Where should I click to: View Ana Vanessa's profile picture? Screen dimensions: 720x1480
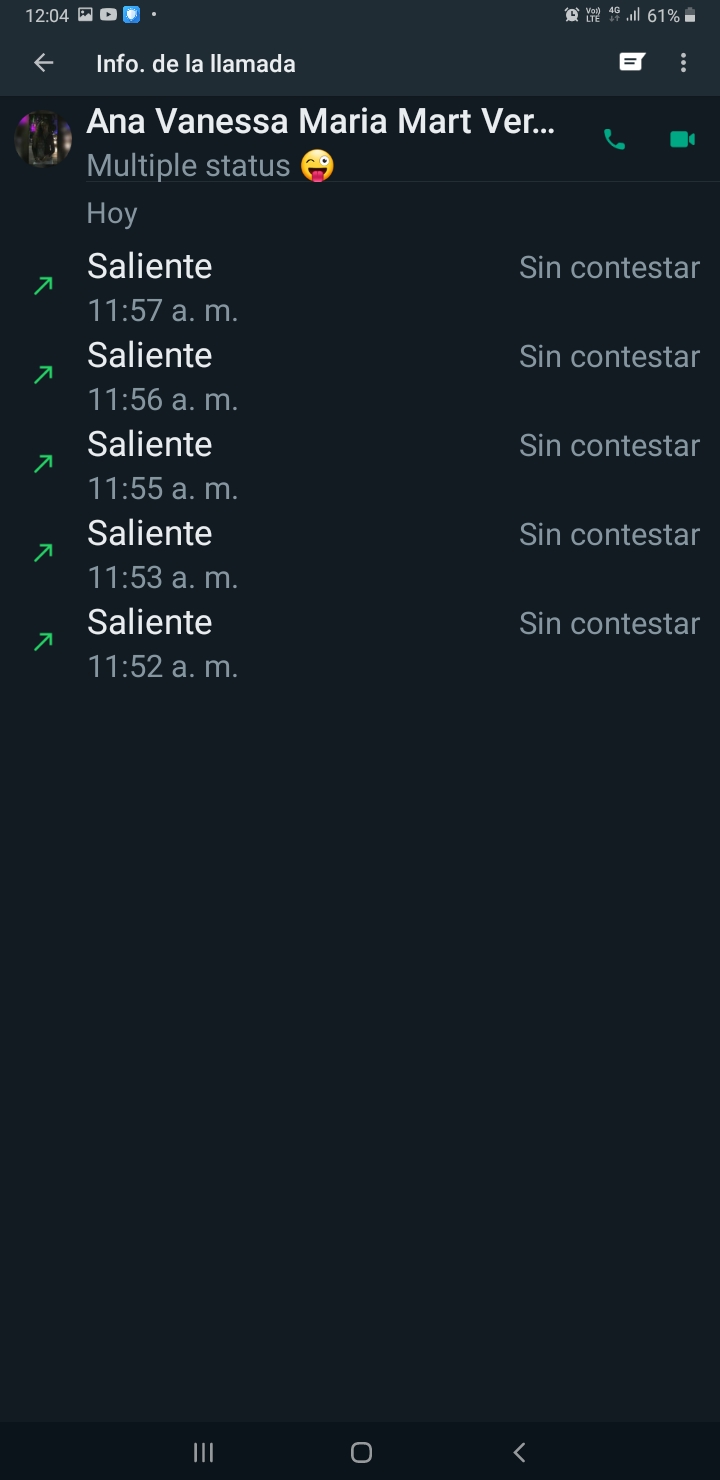(x=43, y=139)
